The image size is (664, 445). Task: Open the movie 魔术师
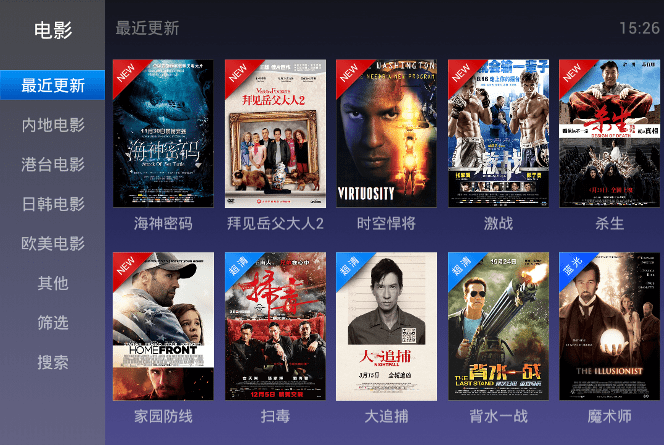(609, 326)
